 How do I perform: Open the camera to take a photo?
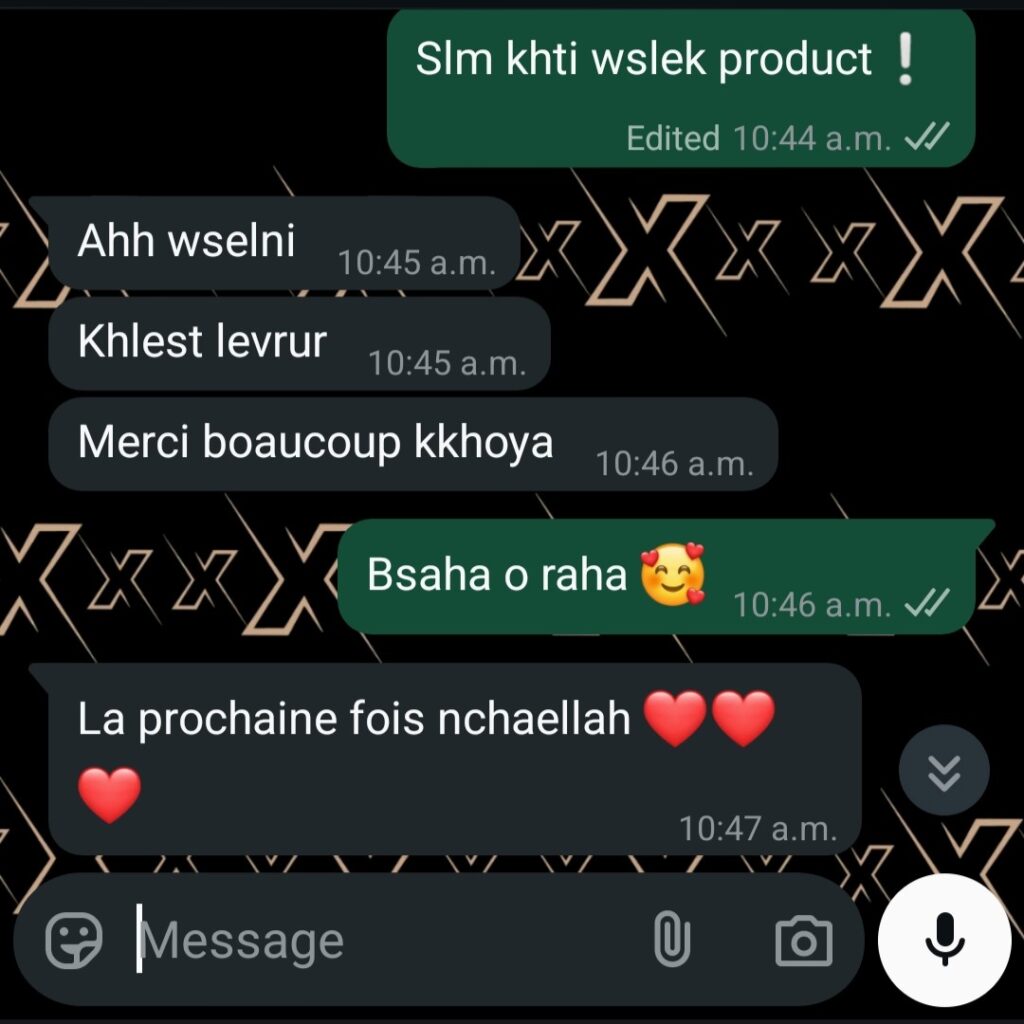point(804,940)
